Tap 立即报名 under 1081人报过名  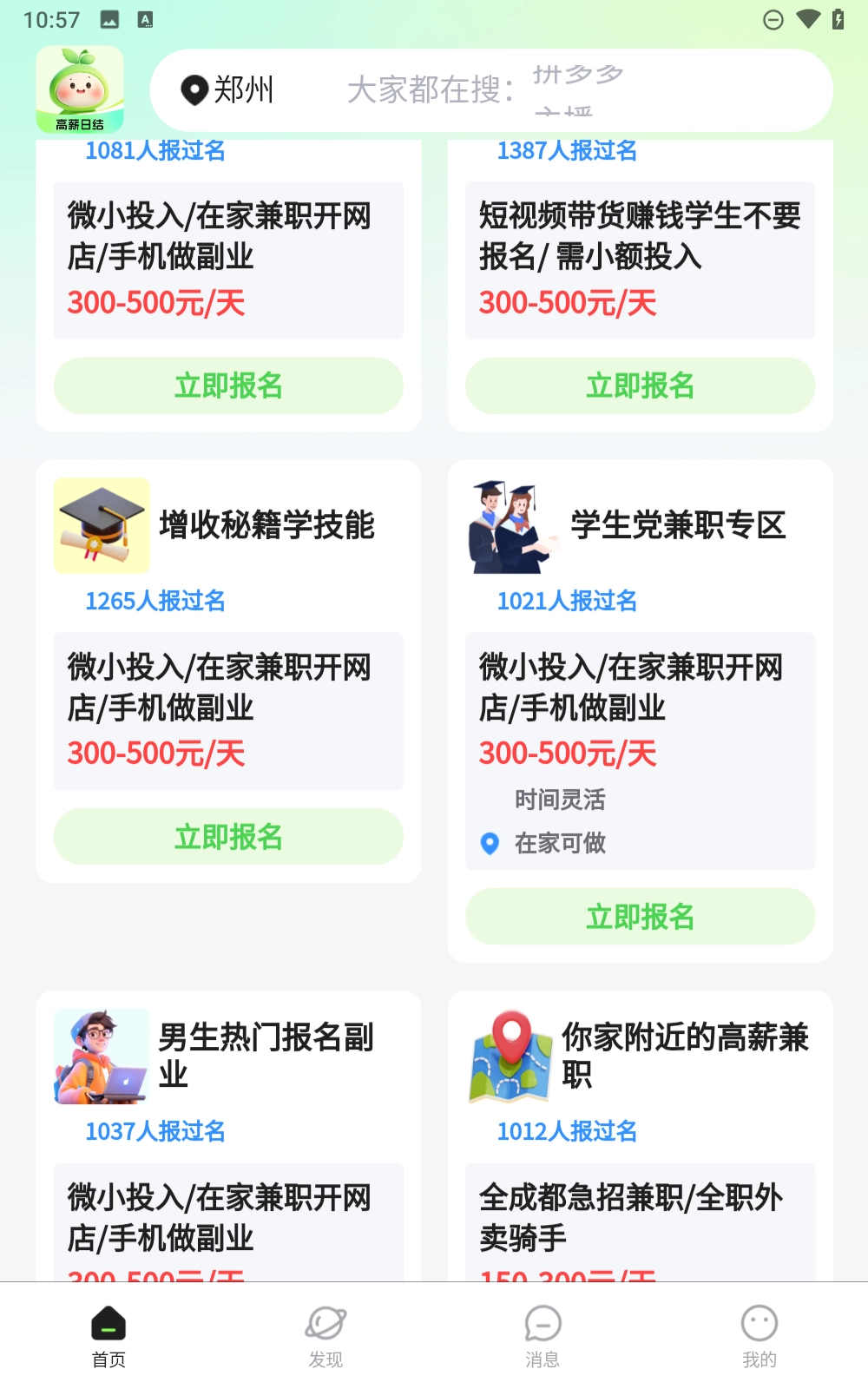[x=228, y=385]
